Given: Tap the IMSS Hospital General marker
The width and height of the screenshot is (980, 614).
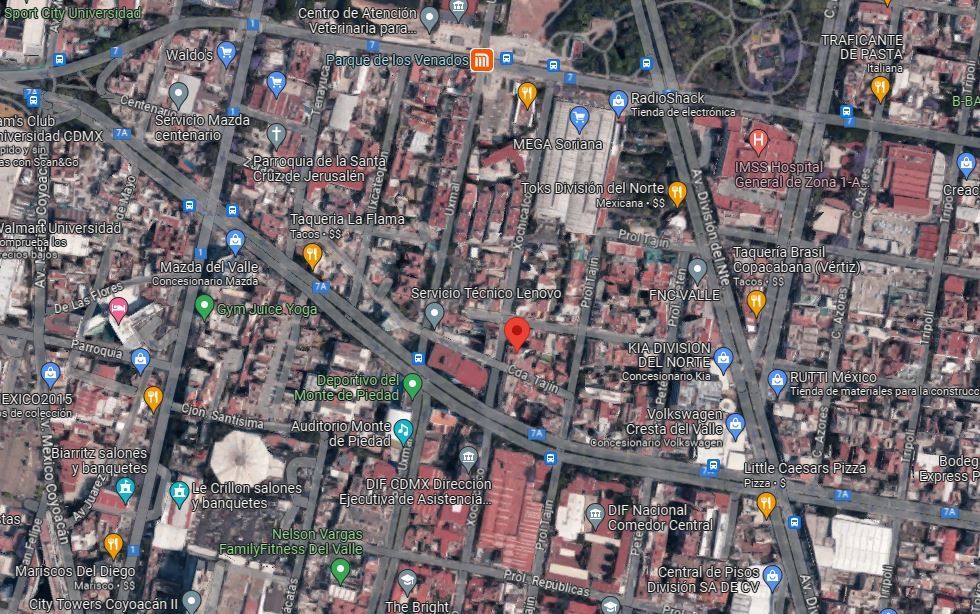Looking at the screenshot, I should pyautogui.click(x=758, y=141).
